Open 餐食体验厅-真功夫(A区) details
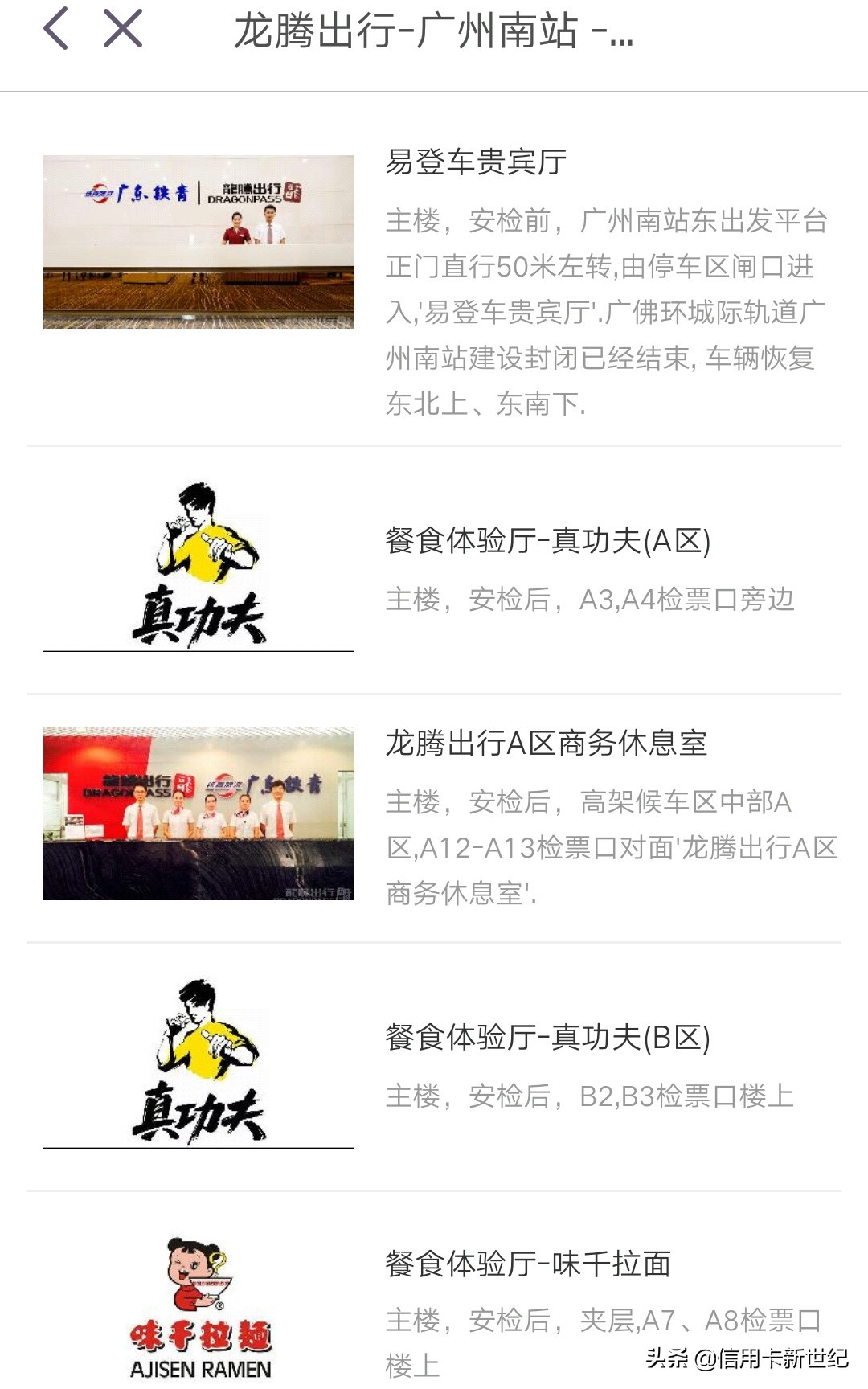The image size is (868, 1389). click(x=547, y=543)
